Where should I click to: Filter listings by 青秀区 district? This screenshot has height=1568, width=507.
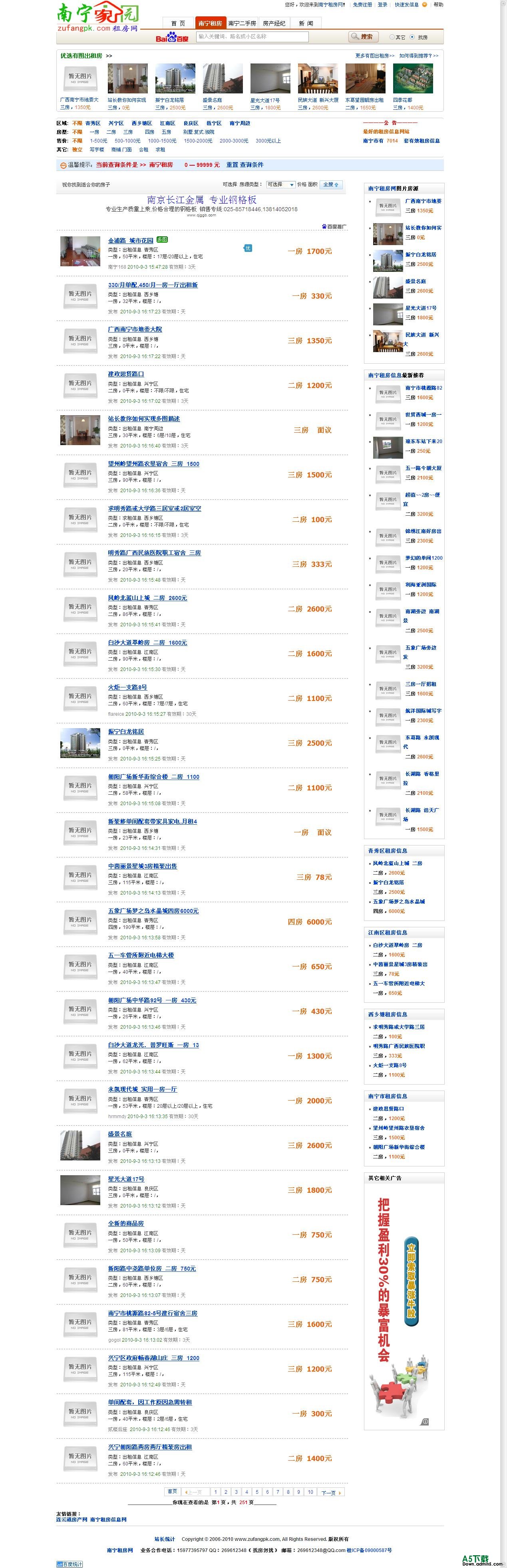(93, 123)
